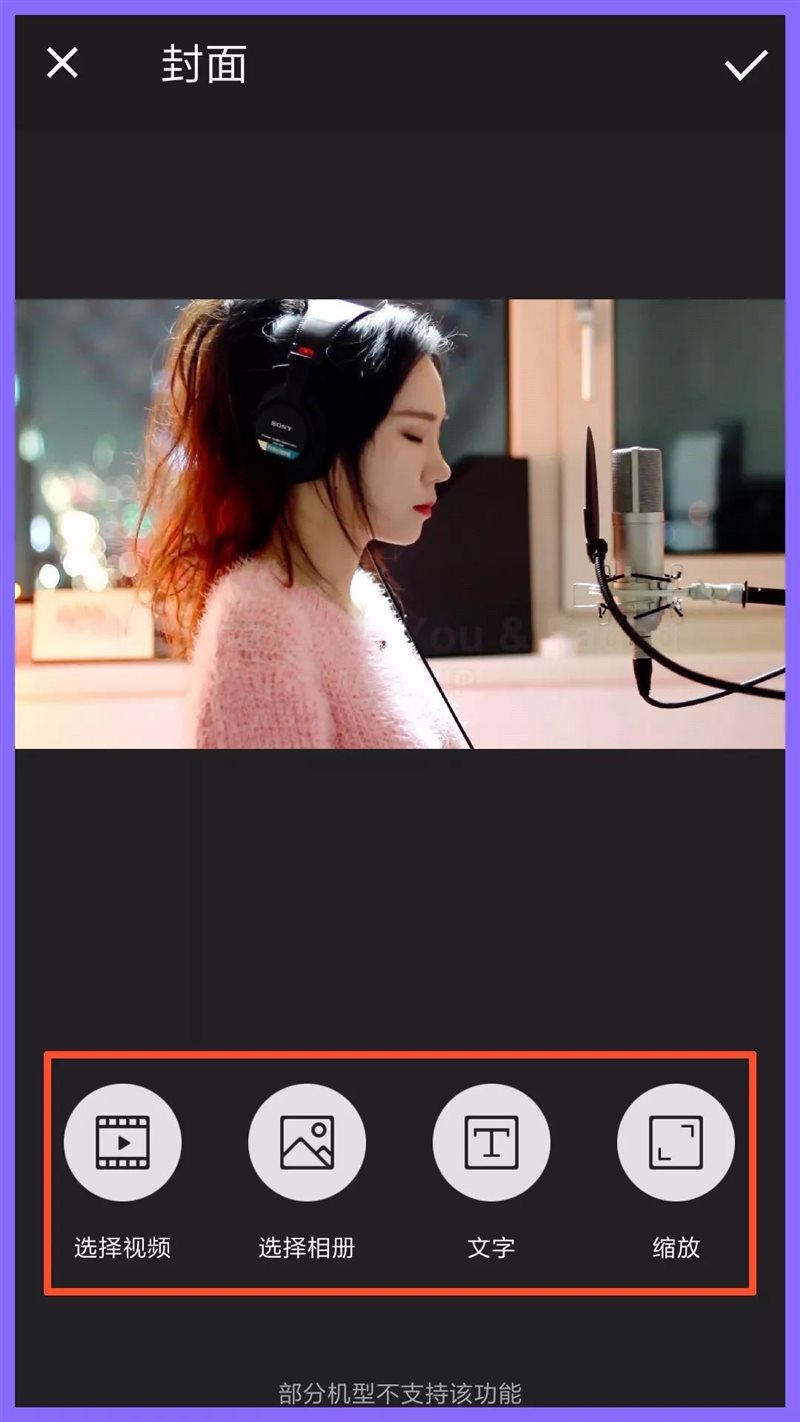This screenshot has height=1422, width=800.
Task: Add text using the 文字 button
Action: (x=491, y=1143)
